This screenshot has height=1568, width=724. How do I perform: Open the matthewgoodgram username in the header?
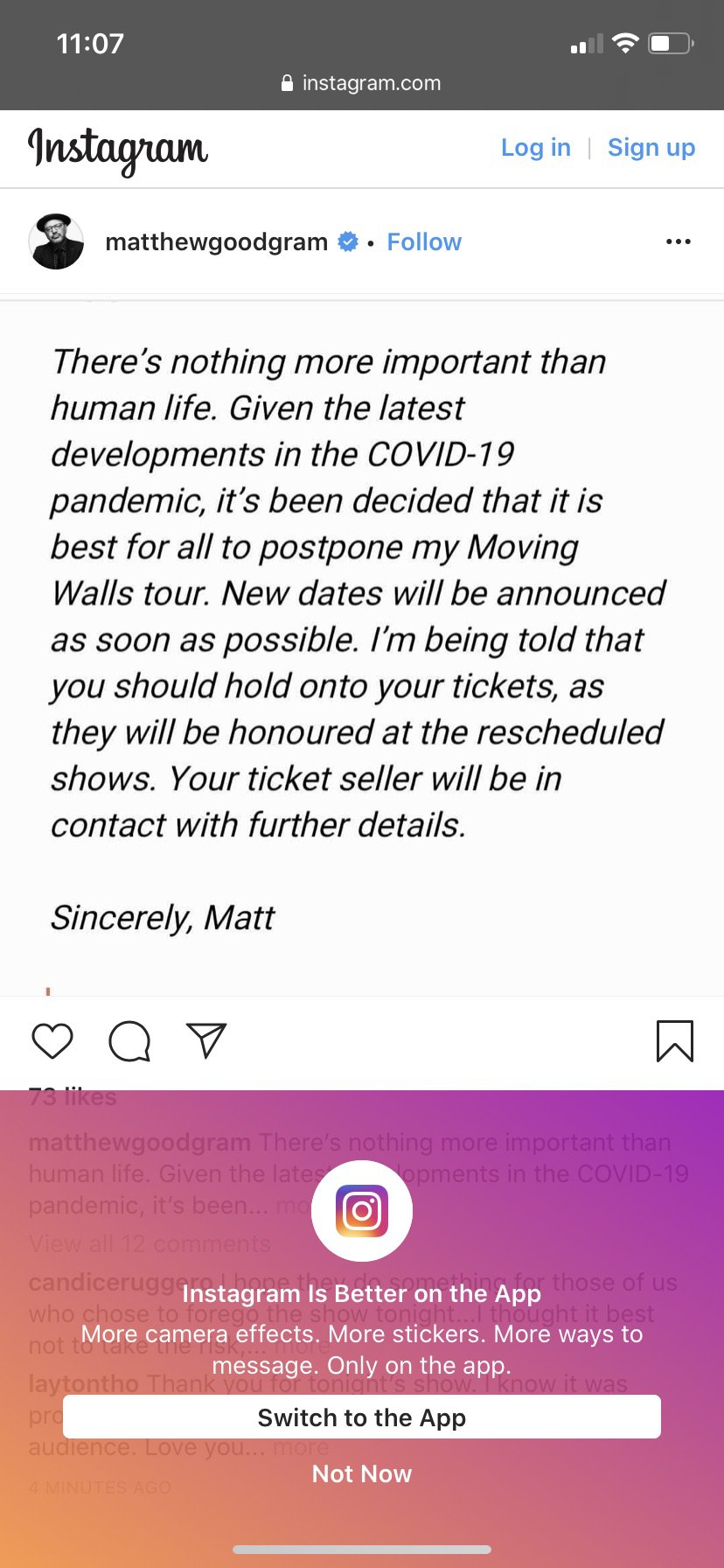tap(216, 241)
